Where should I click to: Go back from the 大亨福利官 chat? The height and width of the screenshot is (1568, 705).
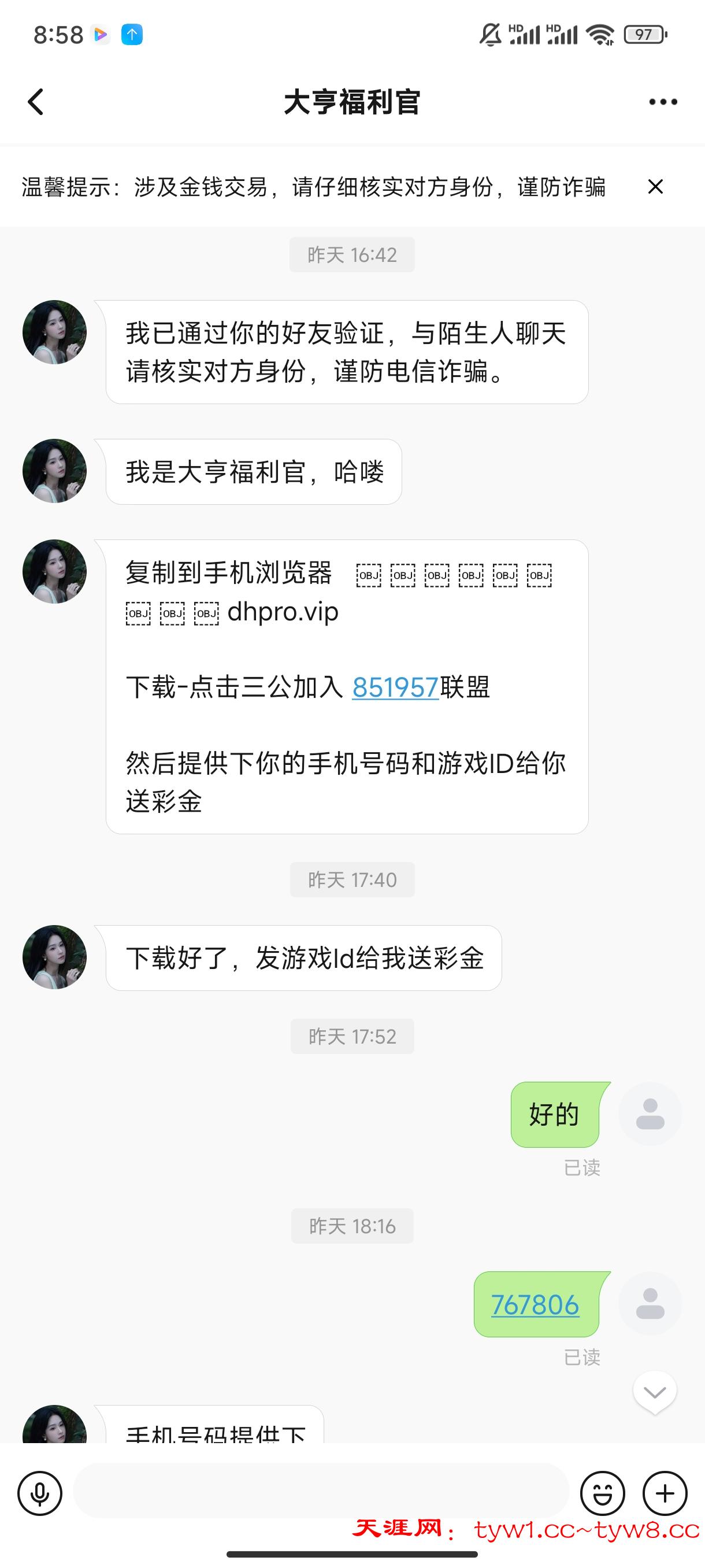pos(36,102)
